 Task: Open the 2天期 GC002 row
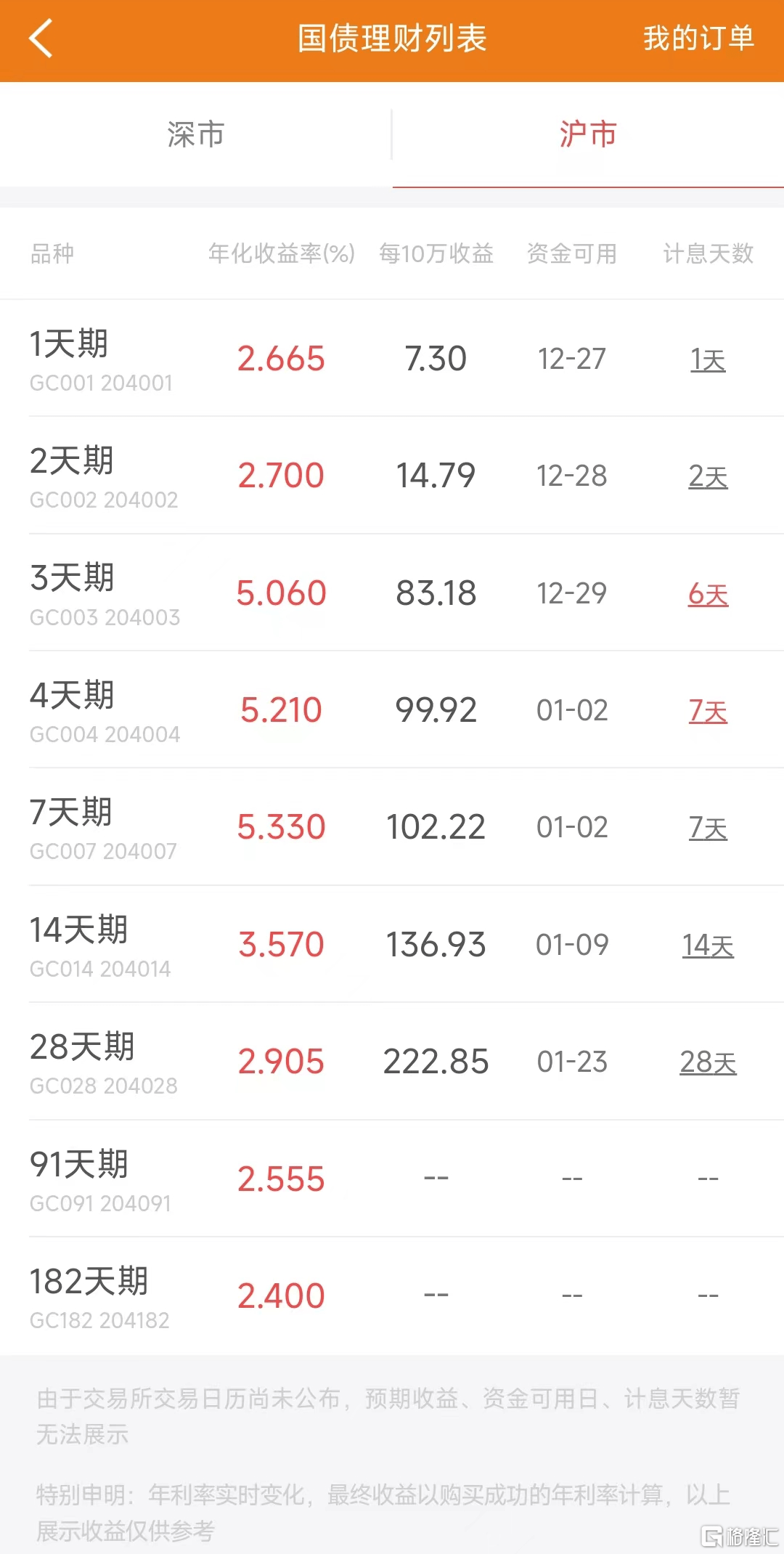click(392, 476)
